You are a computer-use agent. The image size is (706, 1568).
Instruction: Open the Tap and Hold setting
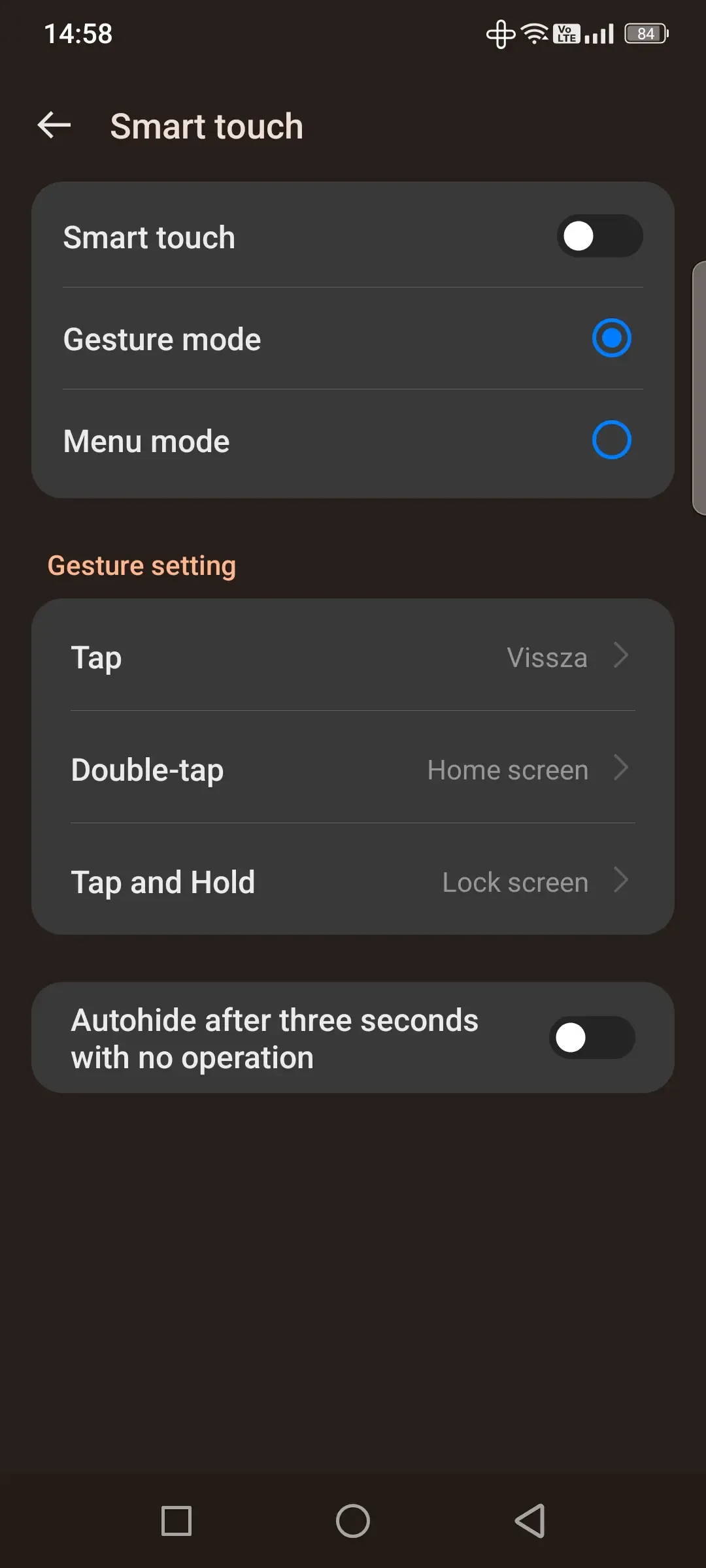point(353,881)
